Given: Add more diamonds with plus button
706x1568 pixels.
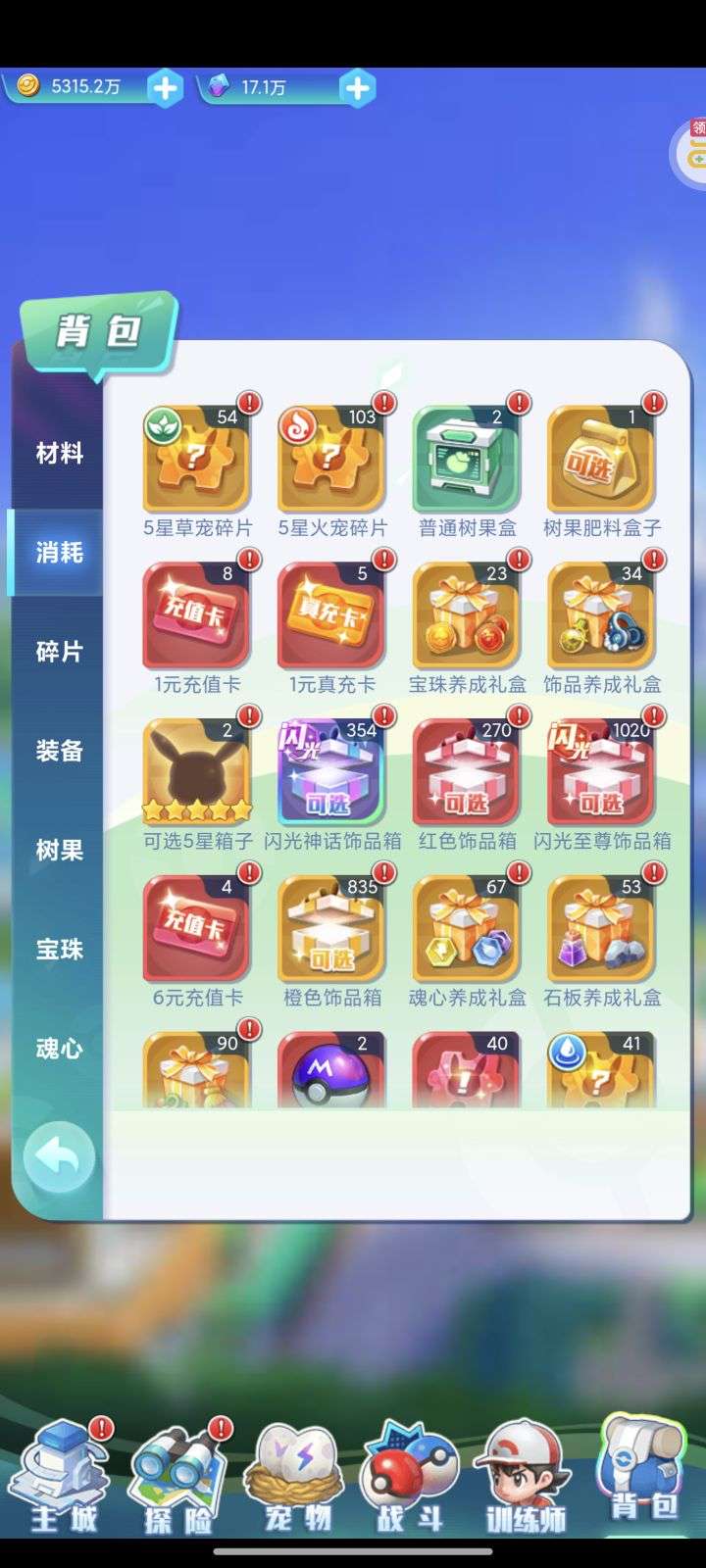Looking at the screenshot, I should 357,88.
